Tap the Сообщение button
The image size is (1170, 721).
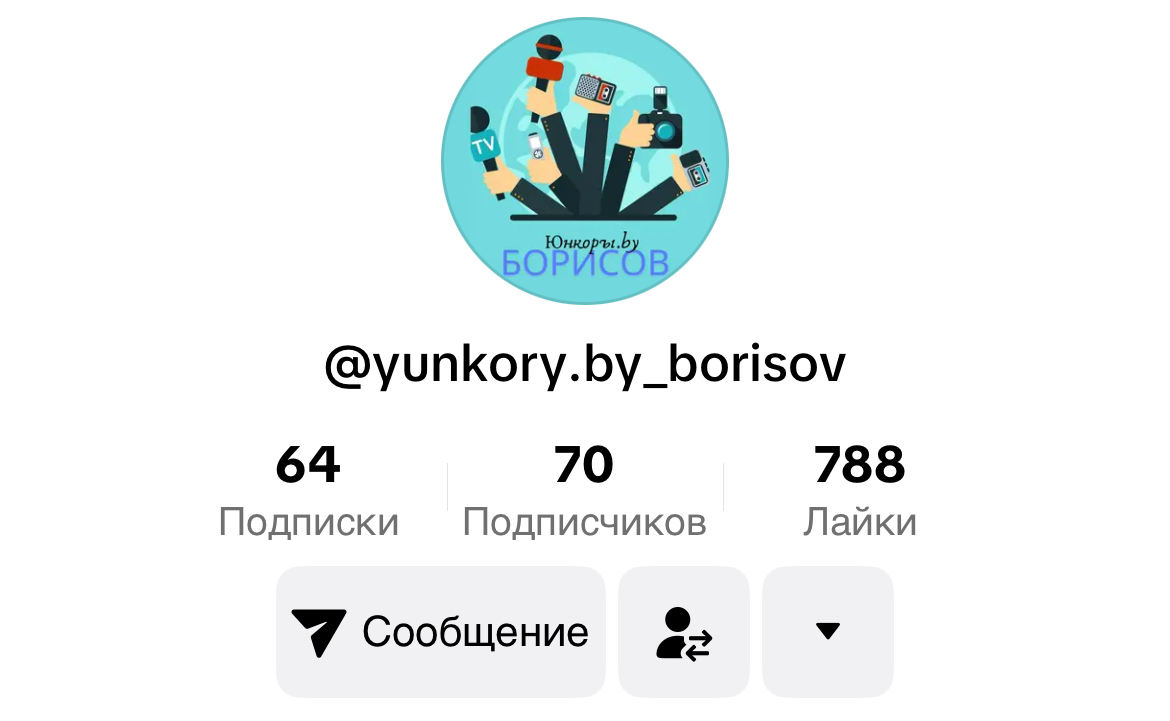441,631
